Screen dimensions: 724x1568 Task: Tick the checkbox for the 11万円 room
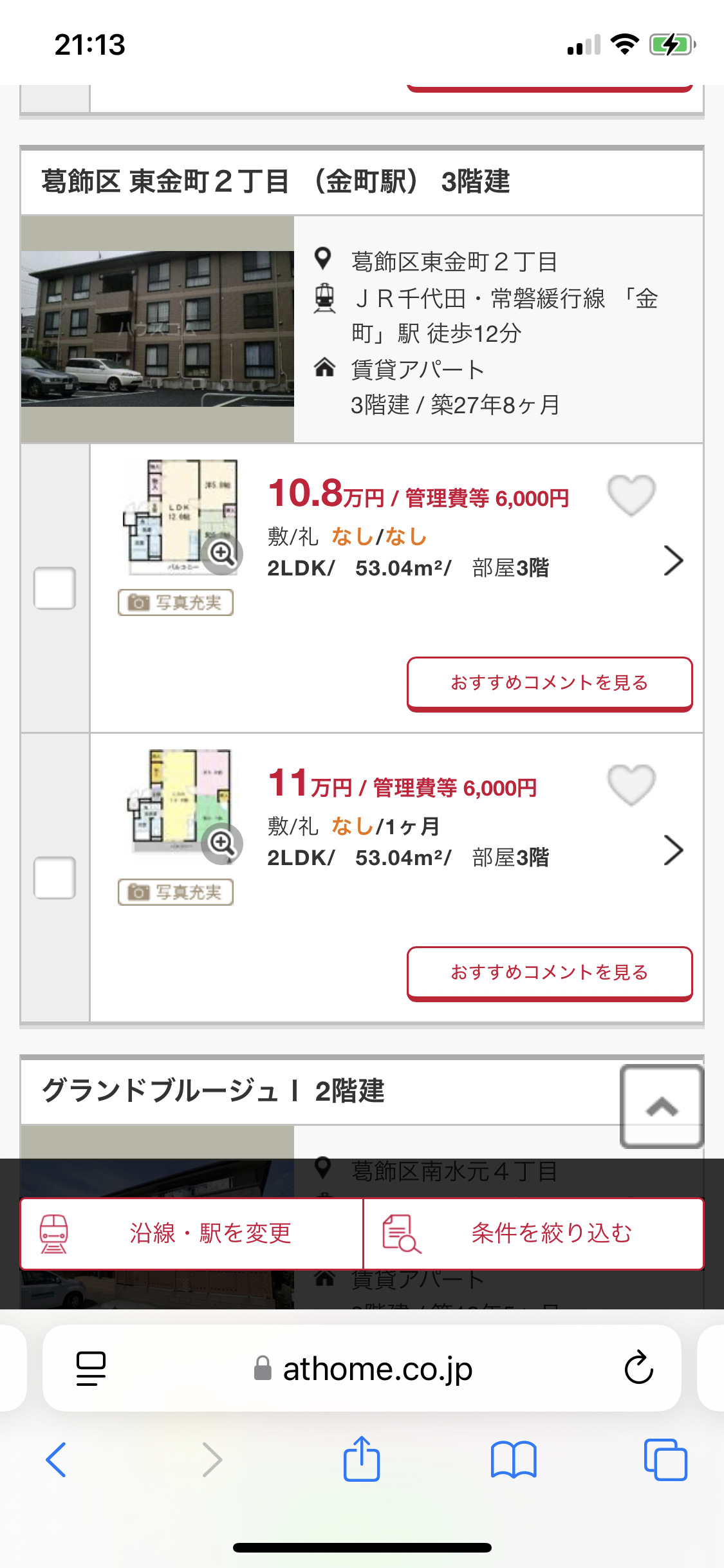point(55,877)
